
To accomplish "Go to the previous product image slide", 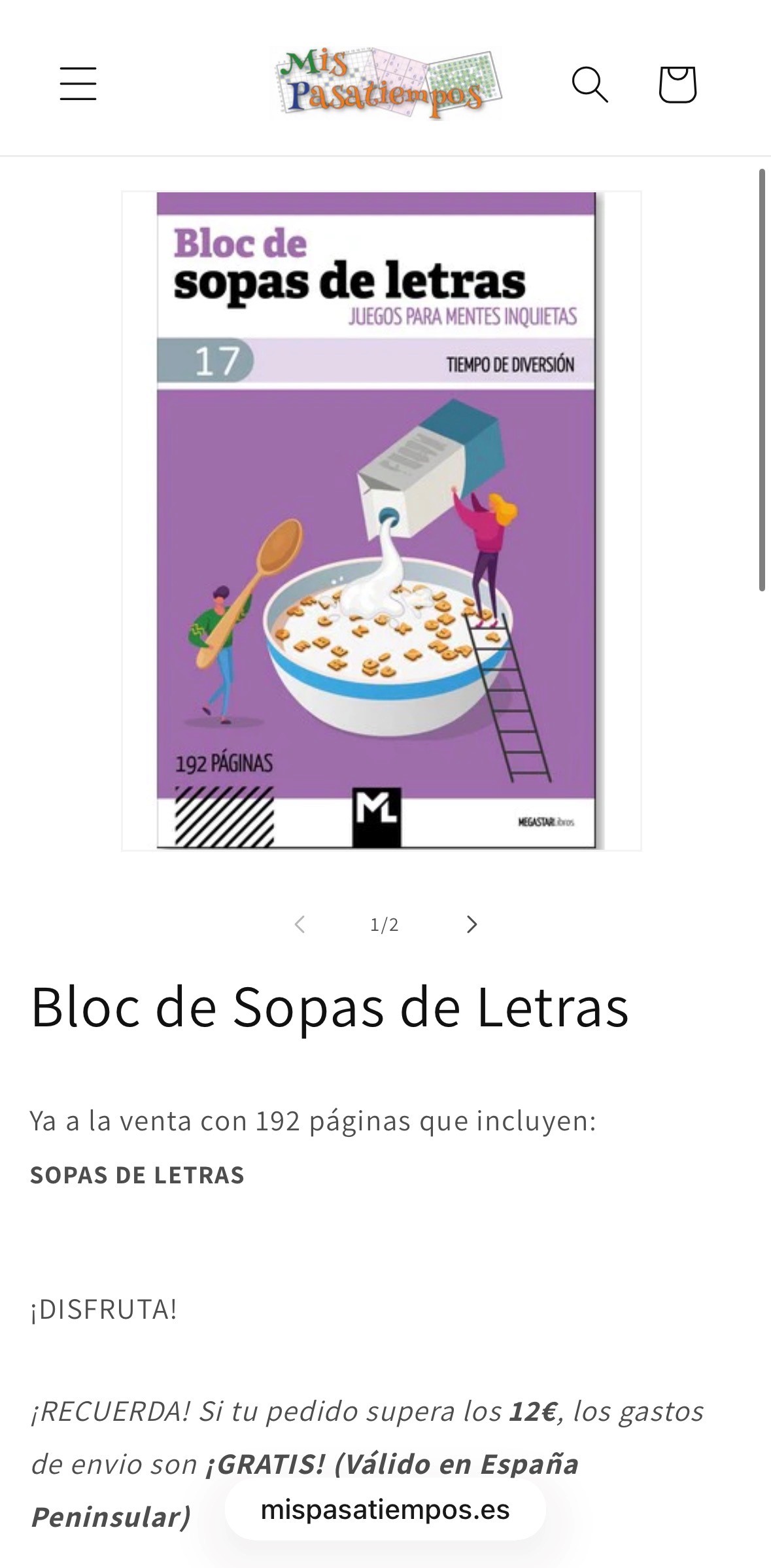I will [300, 924].
